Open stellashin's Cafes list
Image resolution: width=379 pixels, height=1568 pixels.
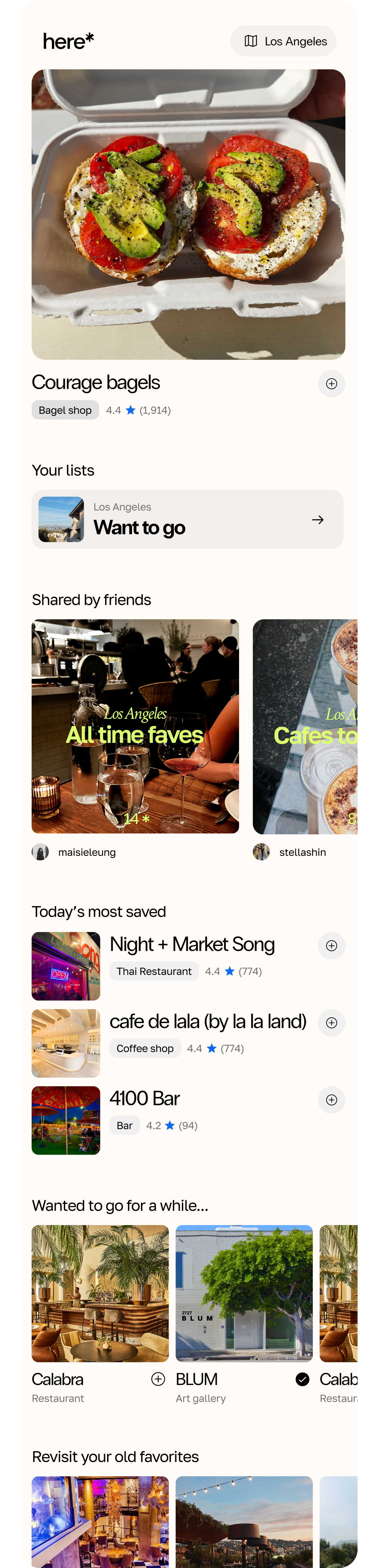coord(305,726)
